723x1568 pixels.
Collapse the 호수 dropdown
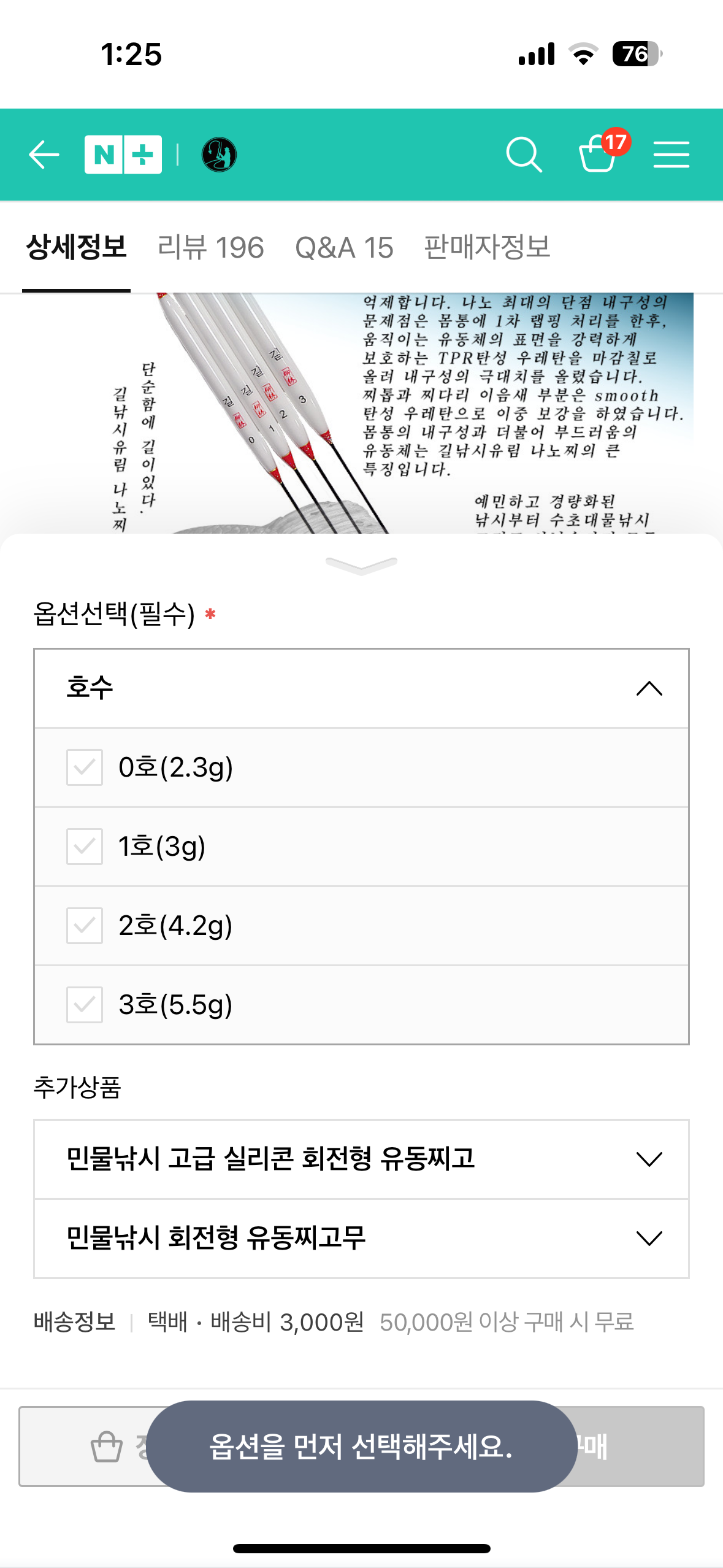click(362, 688)
